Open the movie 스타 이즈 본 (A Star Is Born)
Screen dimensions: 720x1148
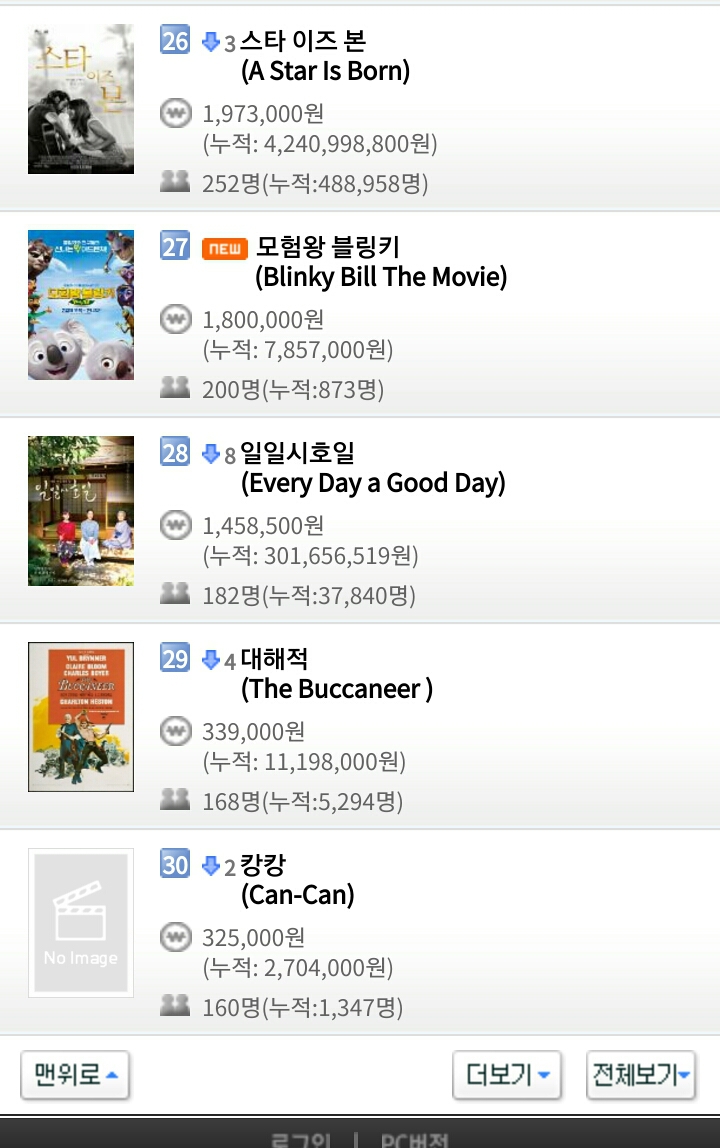coord(325,56)
